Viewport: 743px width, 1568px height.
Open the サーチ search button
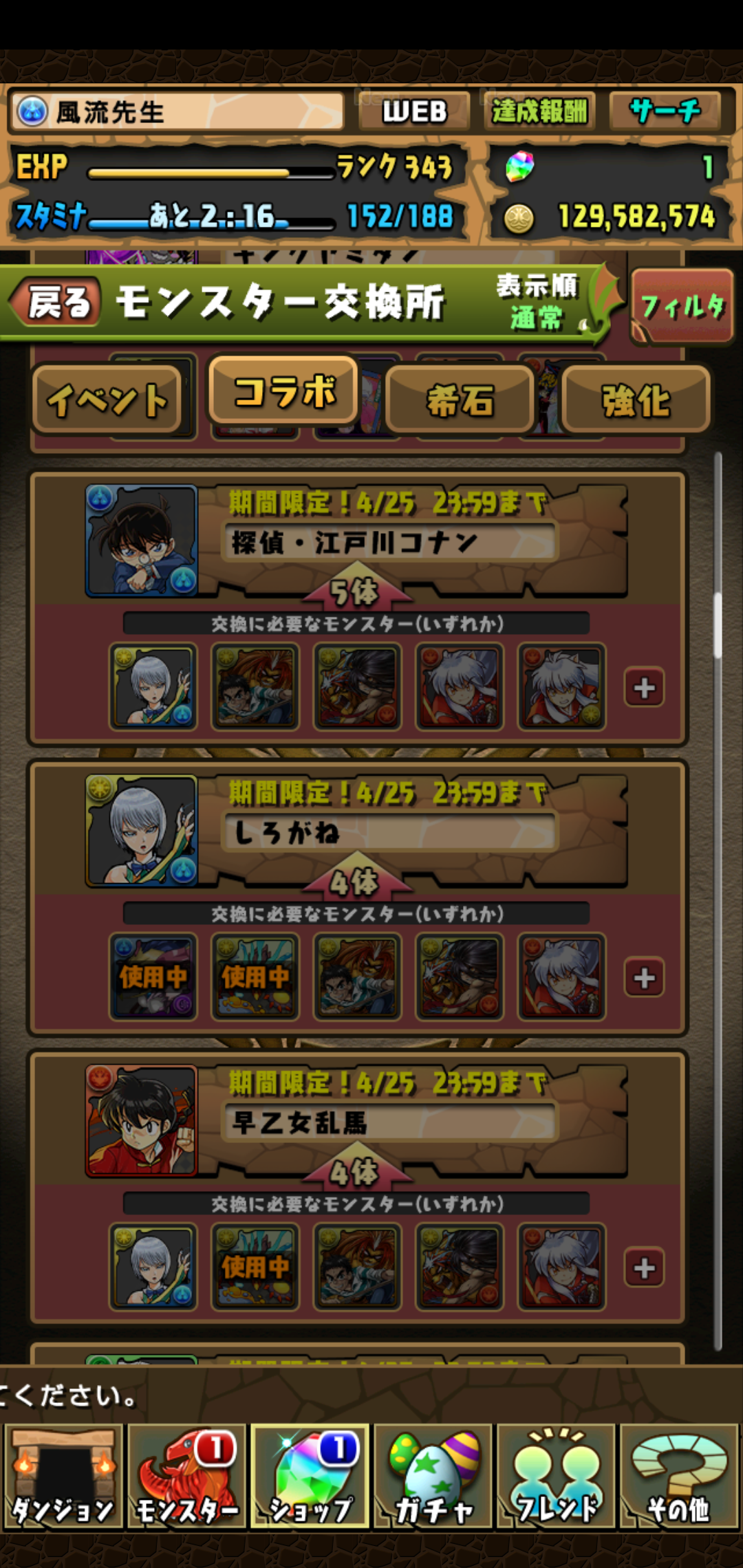[665, 111]
